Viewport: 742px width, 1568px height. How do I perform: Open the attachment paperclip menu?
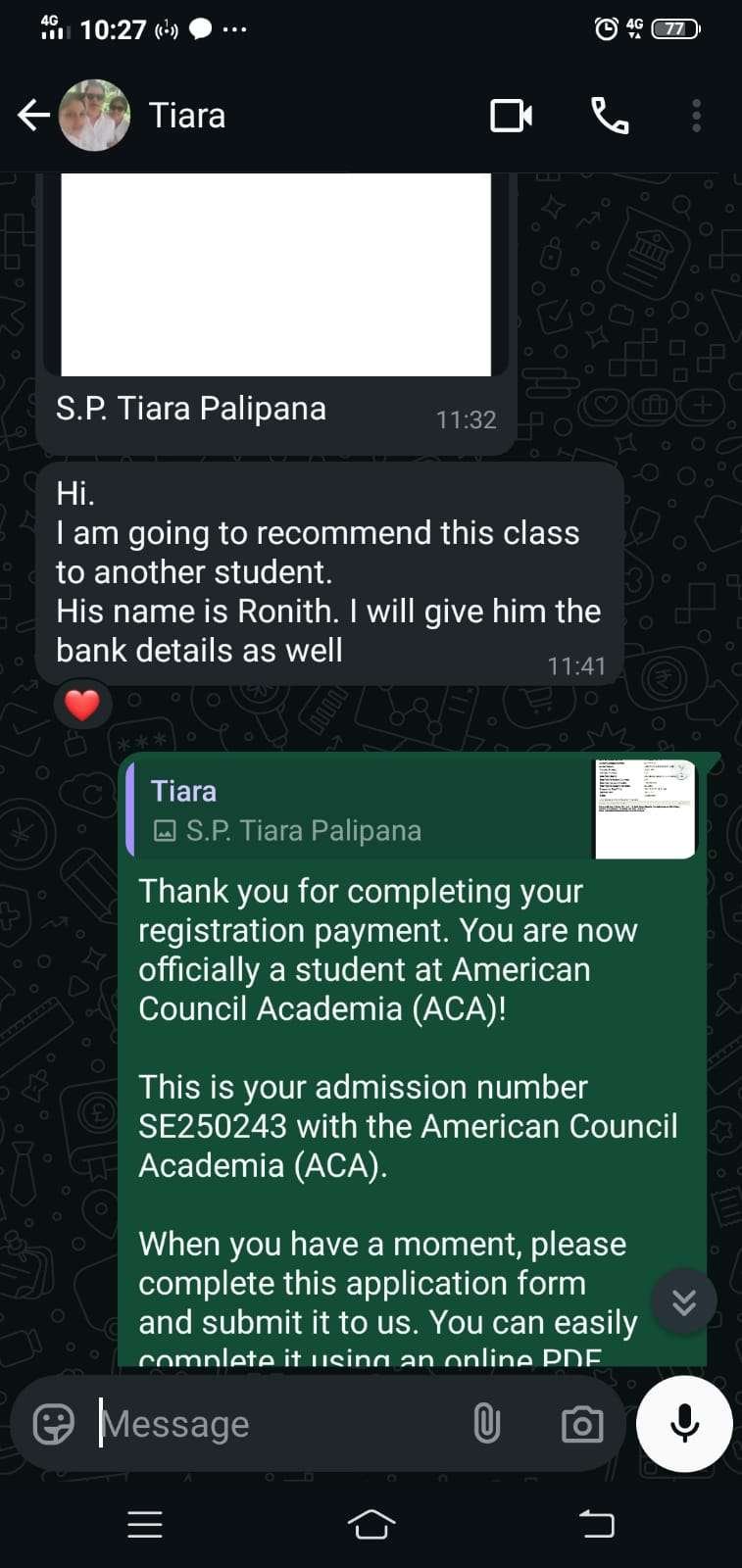coord(487,1424)
